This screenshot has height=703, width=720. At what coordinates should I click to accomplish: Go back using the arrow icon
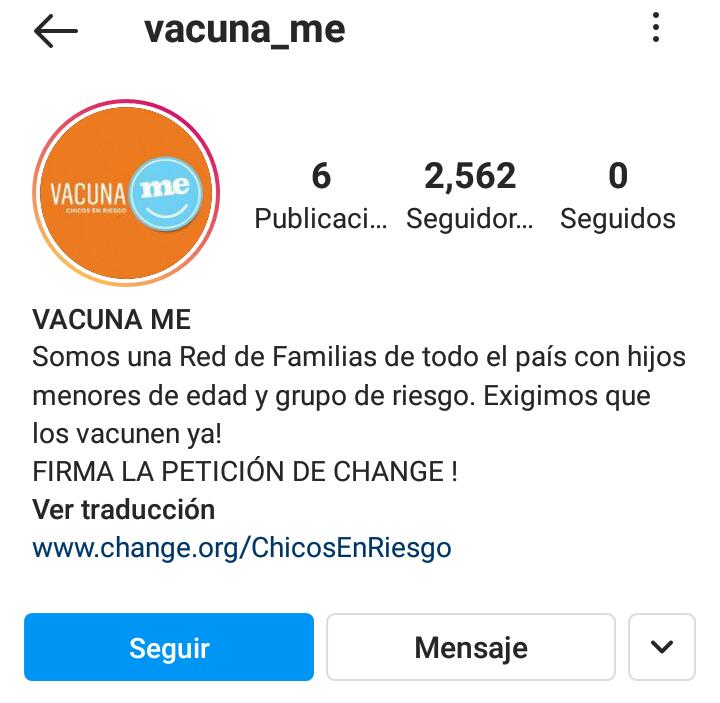tap(55, 31)
